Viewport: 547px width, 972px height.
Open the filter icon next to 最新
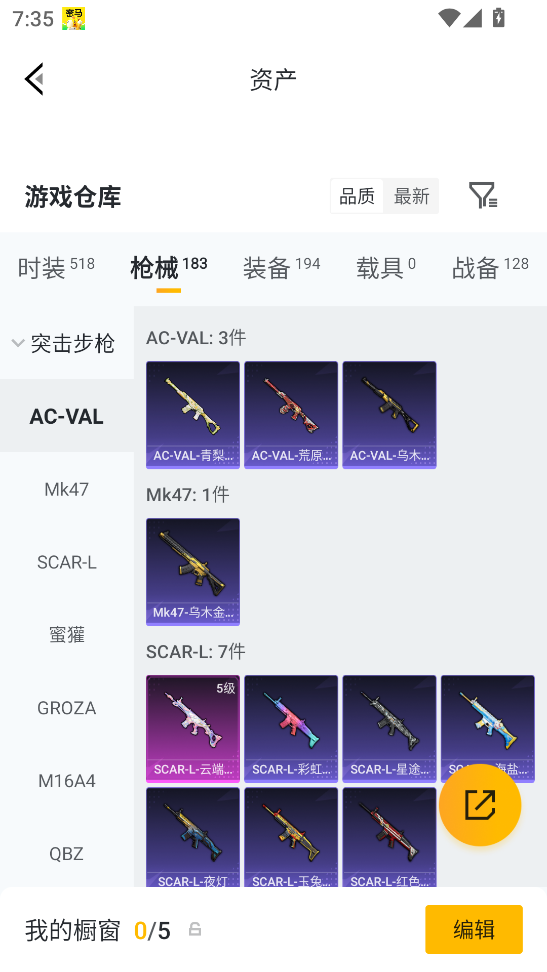[x=483, y=196]
